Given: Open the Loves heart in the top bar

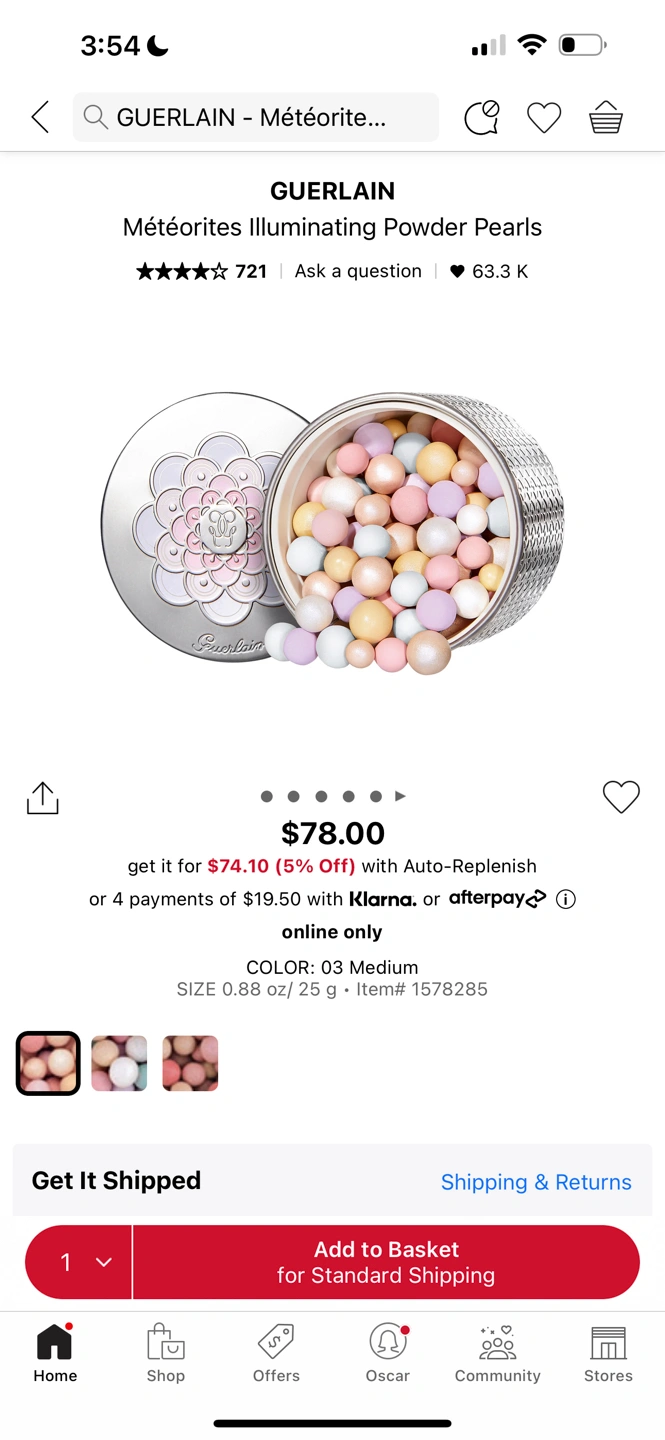Looking at the screenshot, I should click(x=544, y=118).
